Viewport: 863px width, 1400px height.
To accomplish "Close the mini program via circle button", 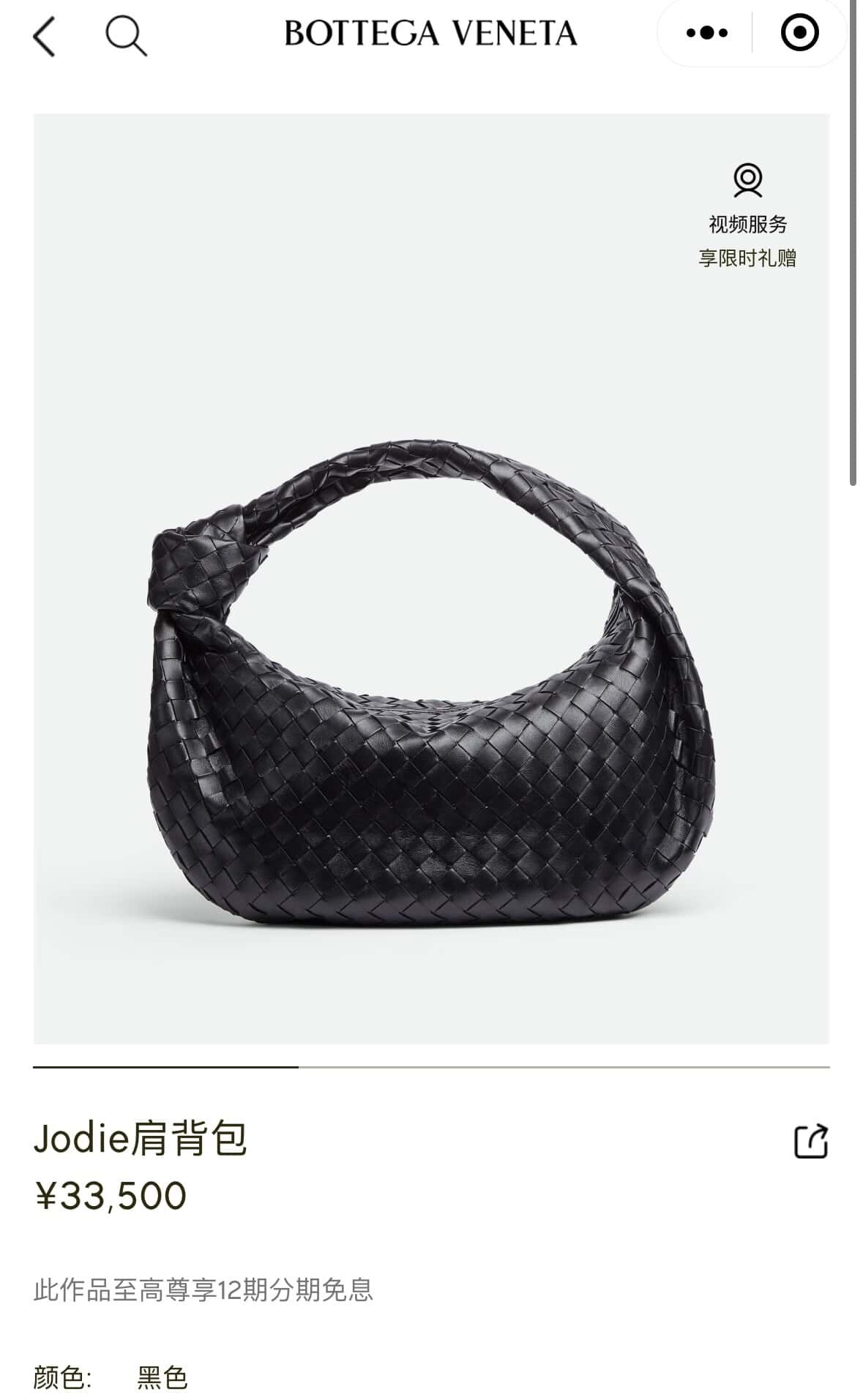I will 799,33.
